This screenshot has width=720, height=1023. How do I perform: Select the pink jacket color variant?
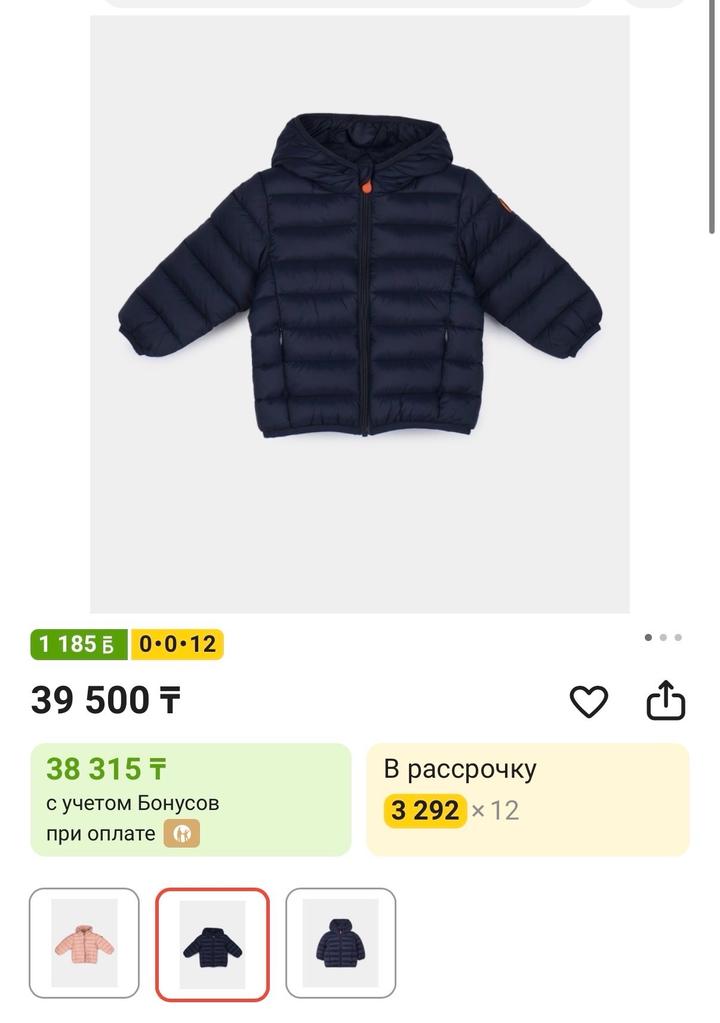[84, 943]
